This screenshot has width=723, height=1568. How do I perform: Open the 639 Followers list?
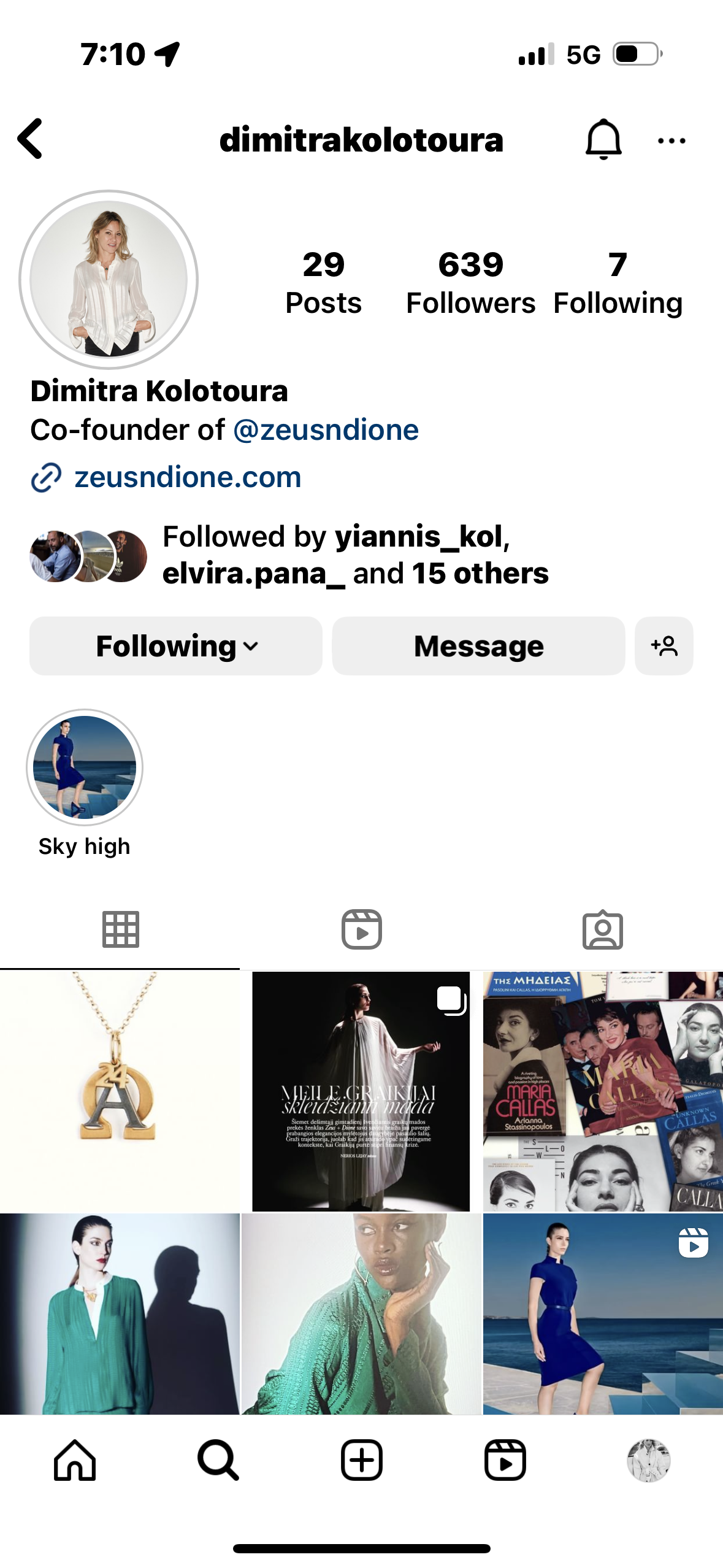(470, 283)
